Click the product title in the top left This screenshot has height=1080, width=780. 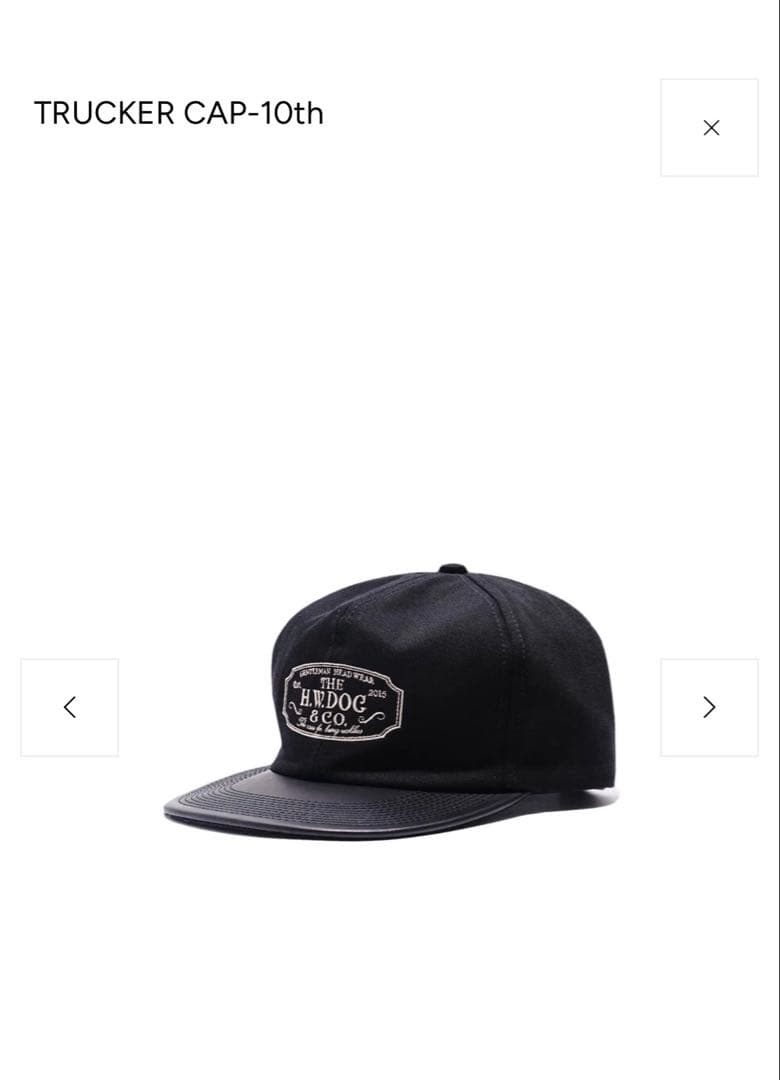[179, 113]
